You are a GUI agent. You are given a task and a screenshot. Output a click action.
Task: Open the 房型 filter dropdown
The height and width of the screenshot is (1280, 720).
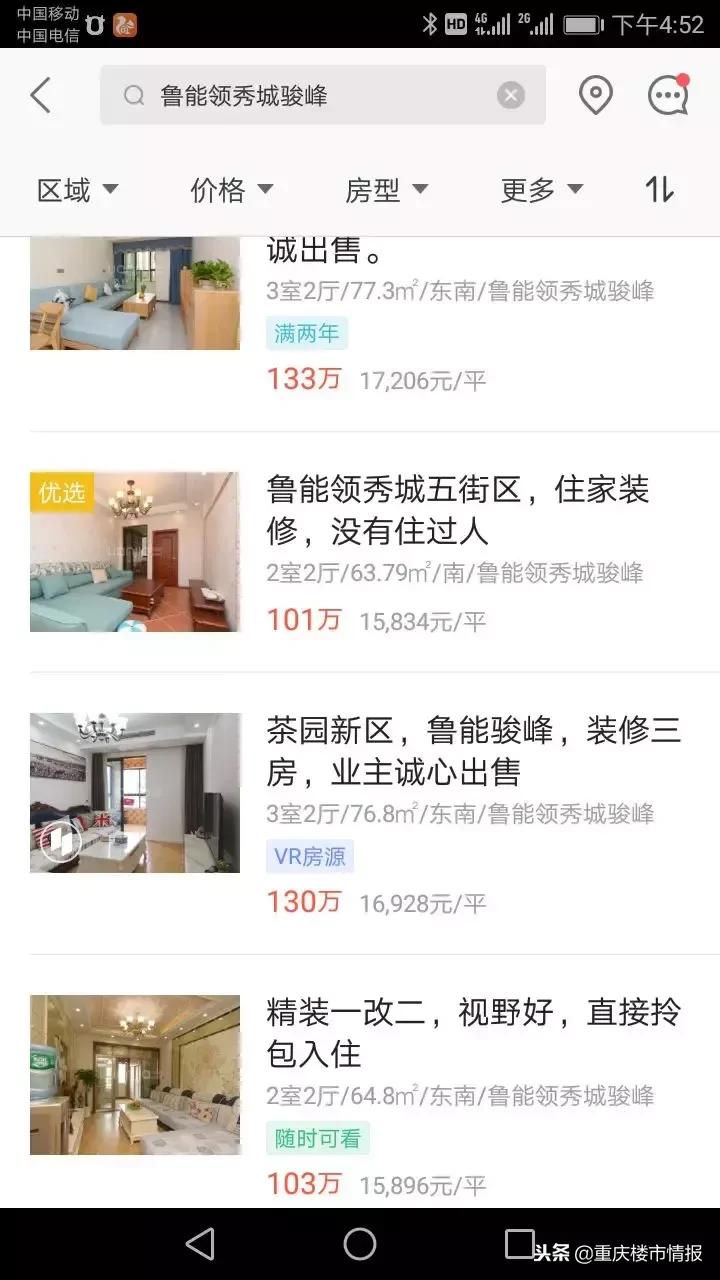click(387, 189)
